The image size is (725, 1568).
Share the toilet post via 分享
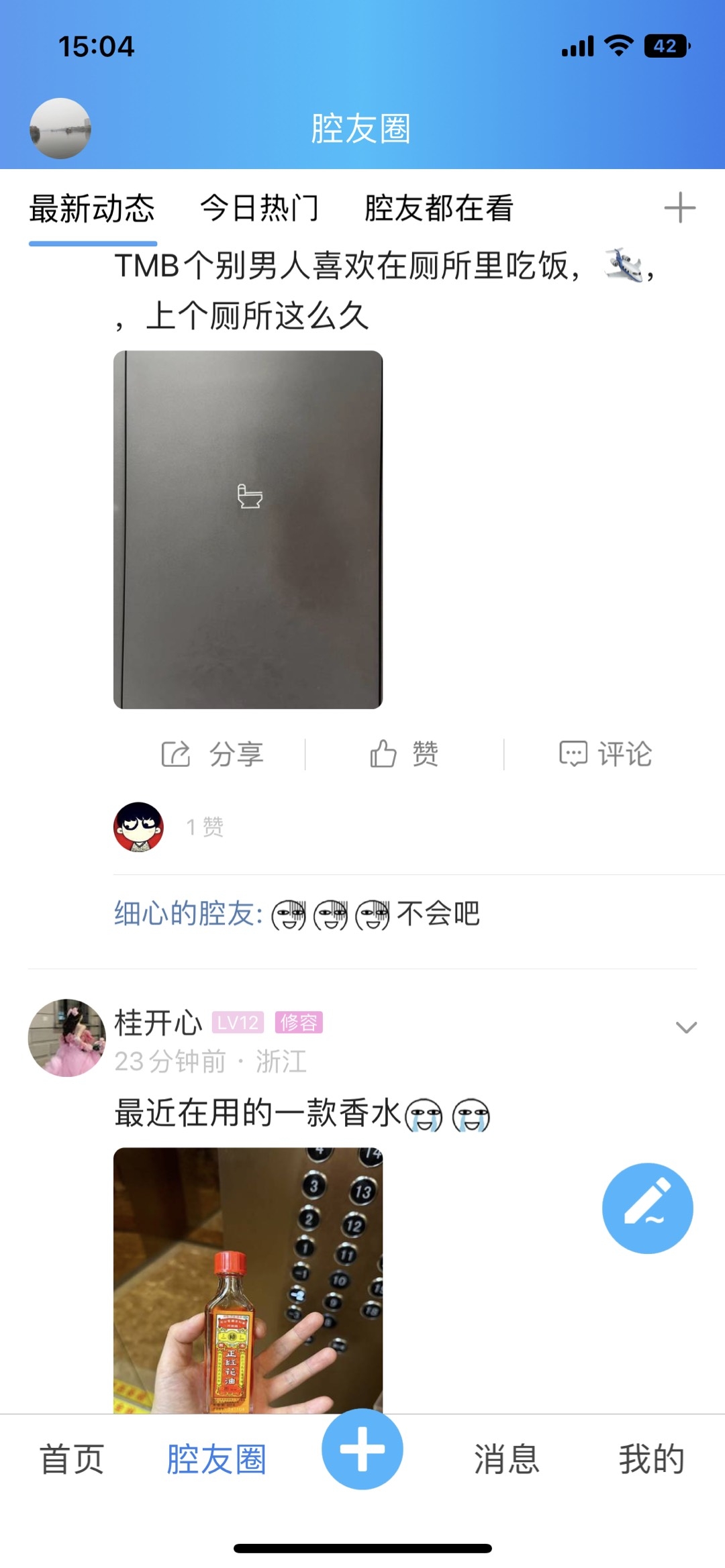pyautogui.click(x=213, y=754)
